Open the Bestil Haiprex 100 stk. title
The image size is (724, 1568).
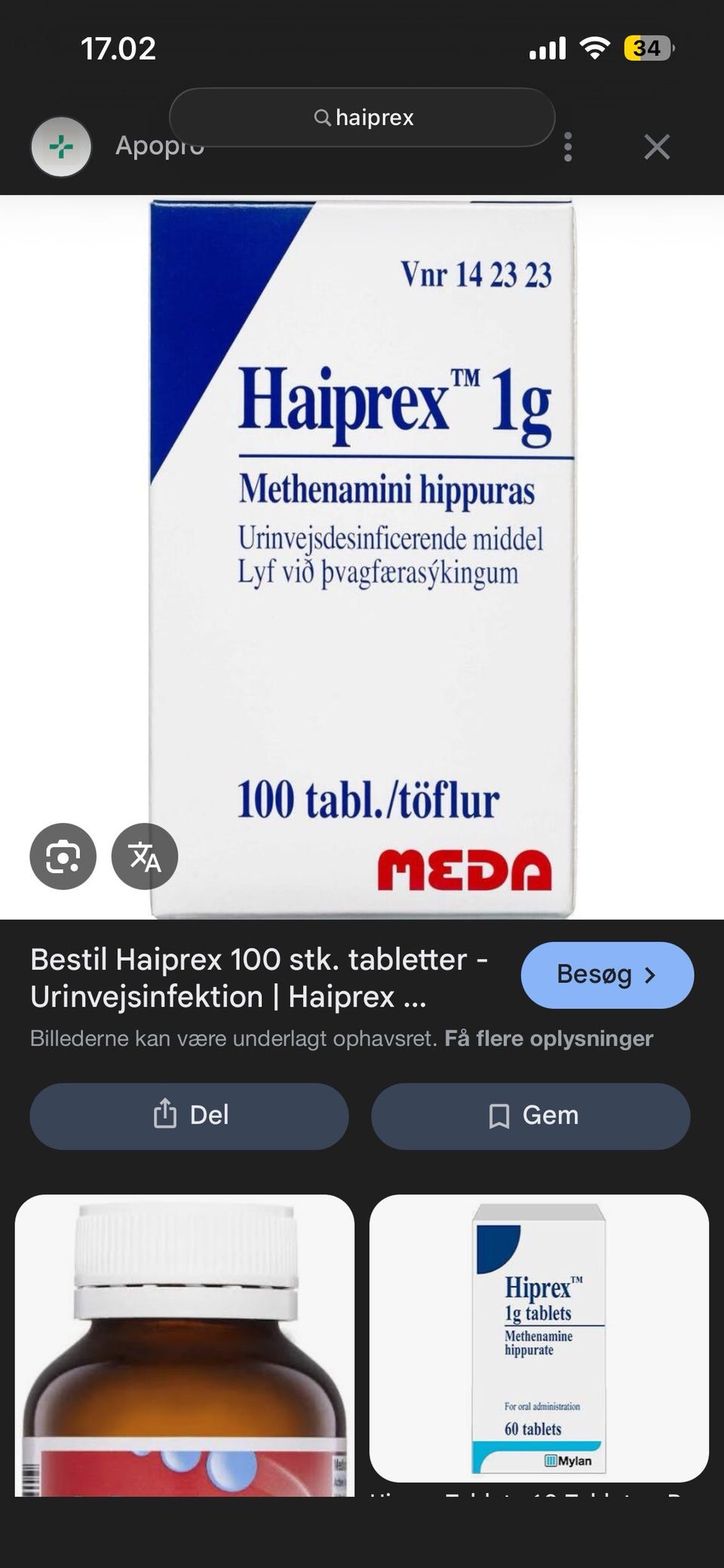[x=259, y=978]
